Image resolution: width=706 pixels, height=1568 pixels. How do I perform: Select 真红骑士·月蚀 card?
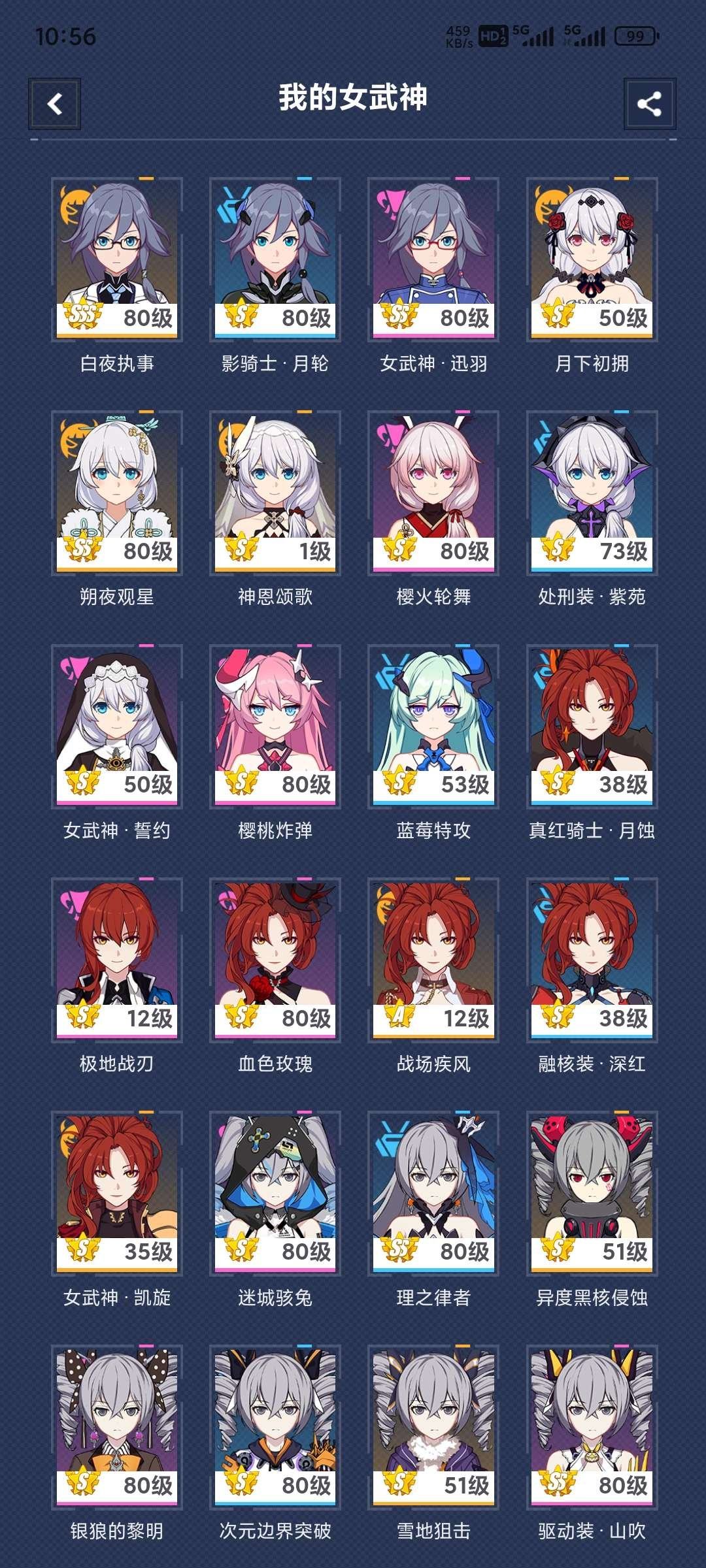coord(592,726)
